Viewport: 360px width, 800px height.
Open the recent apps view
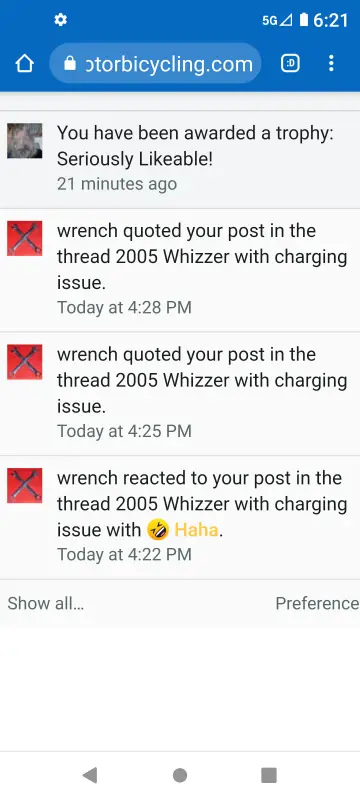[x=269, y=776]
